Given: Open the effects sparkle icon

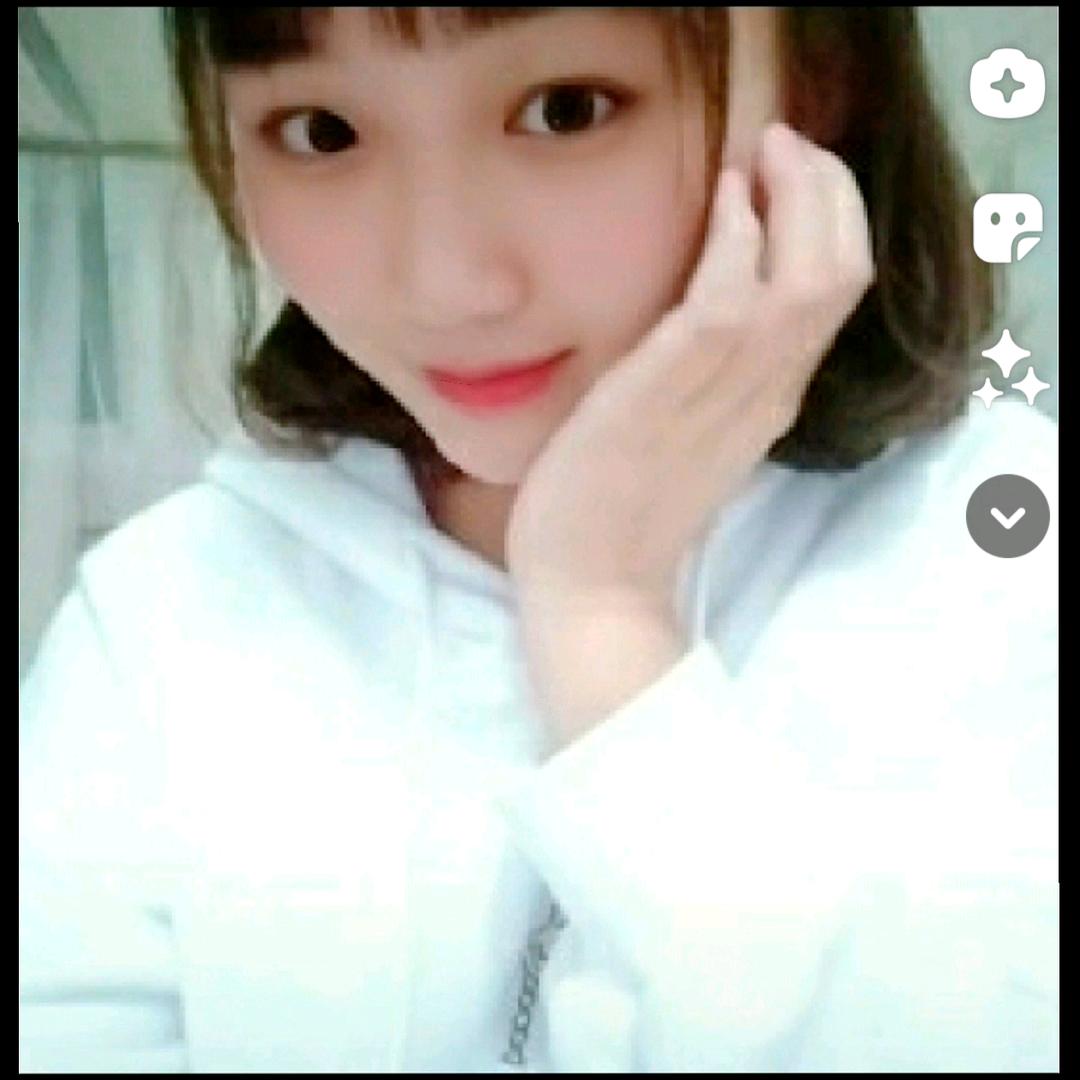Looking at the screenshot, I should [x=1007, y=85].
